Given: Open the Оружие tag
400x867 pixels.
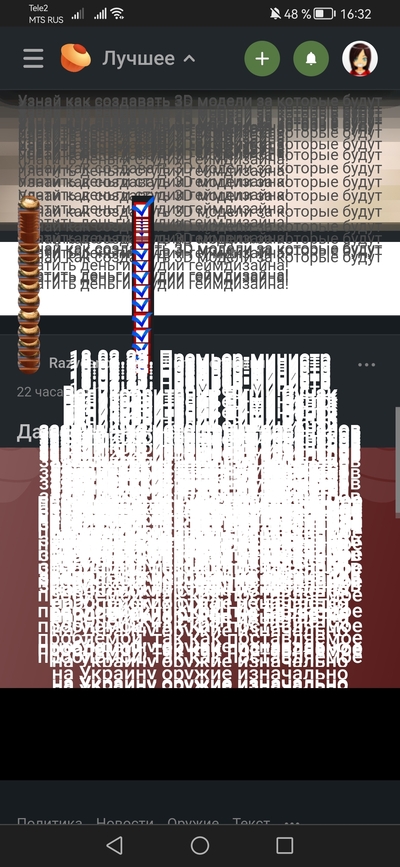Looking at the screenshot, I should pos(193,823).
